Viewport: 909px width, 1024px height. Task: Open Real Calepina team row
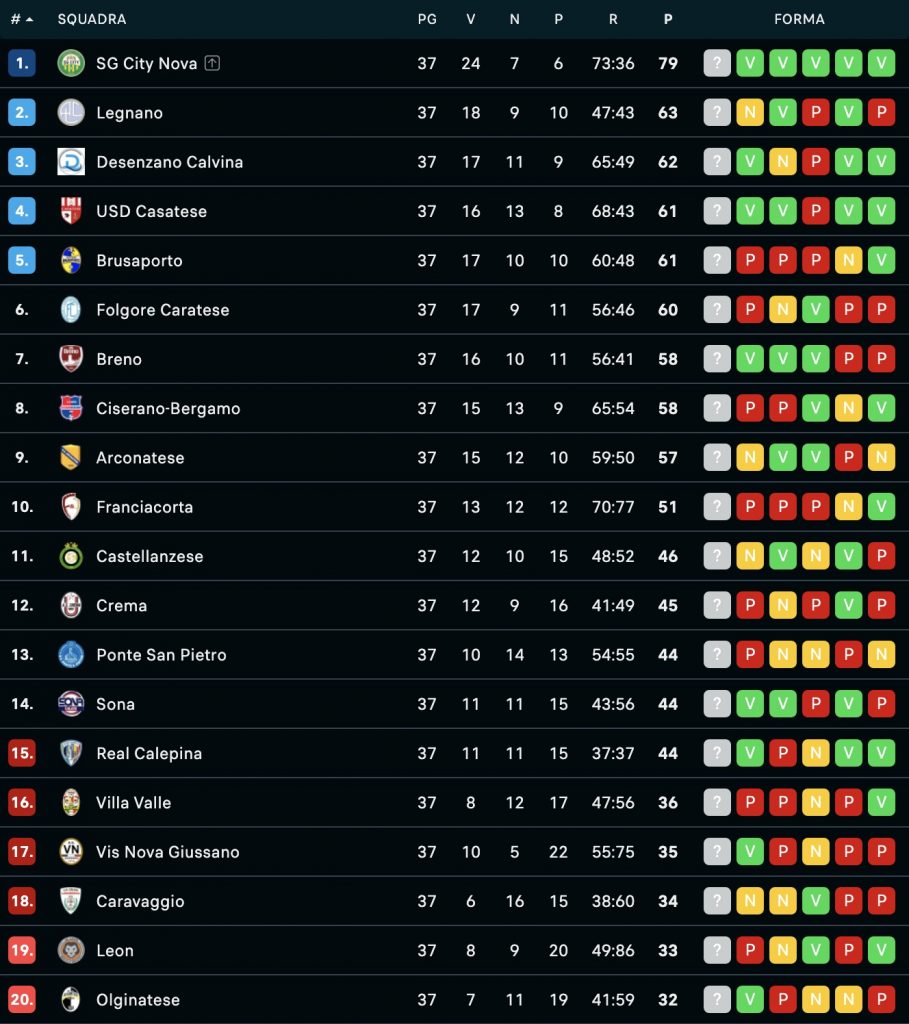click(149, 753)
